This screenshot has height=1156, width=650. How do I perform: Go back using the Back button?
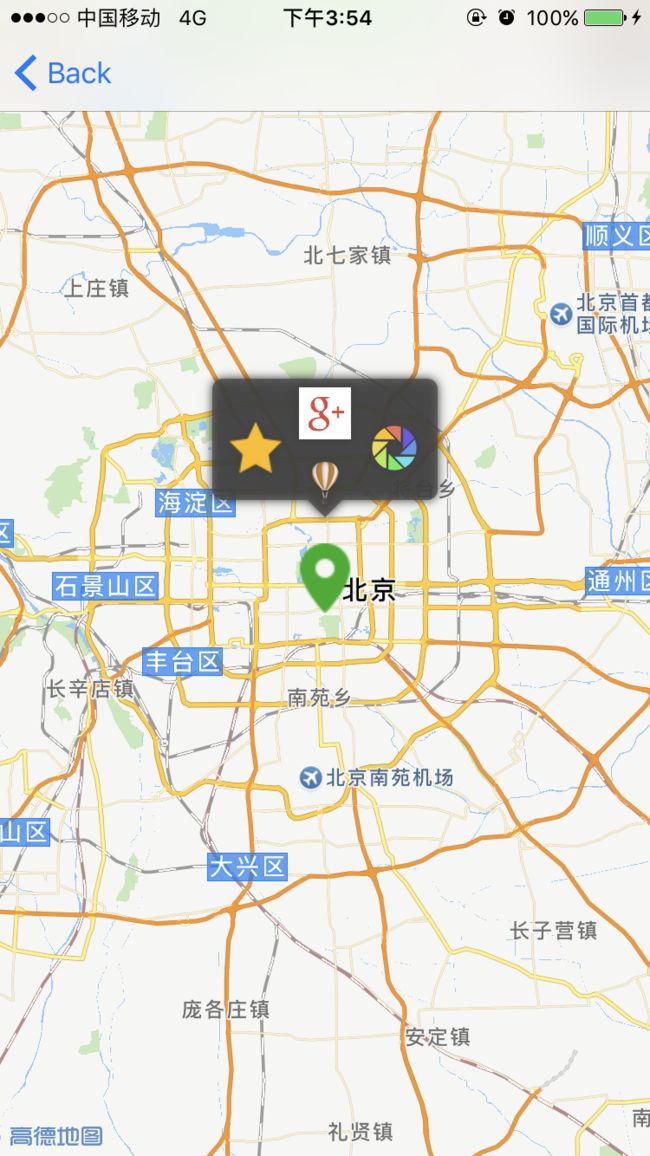pos(63,73)
